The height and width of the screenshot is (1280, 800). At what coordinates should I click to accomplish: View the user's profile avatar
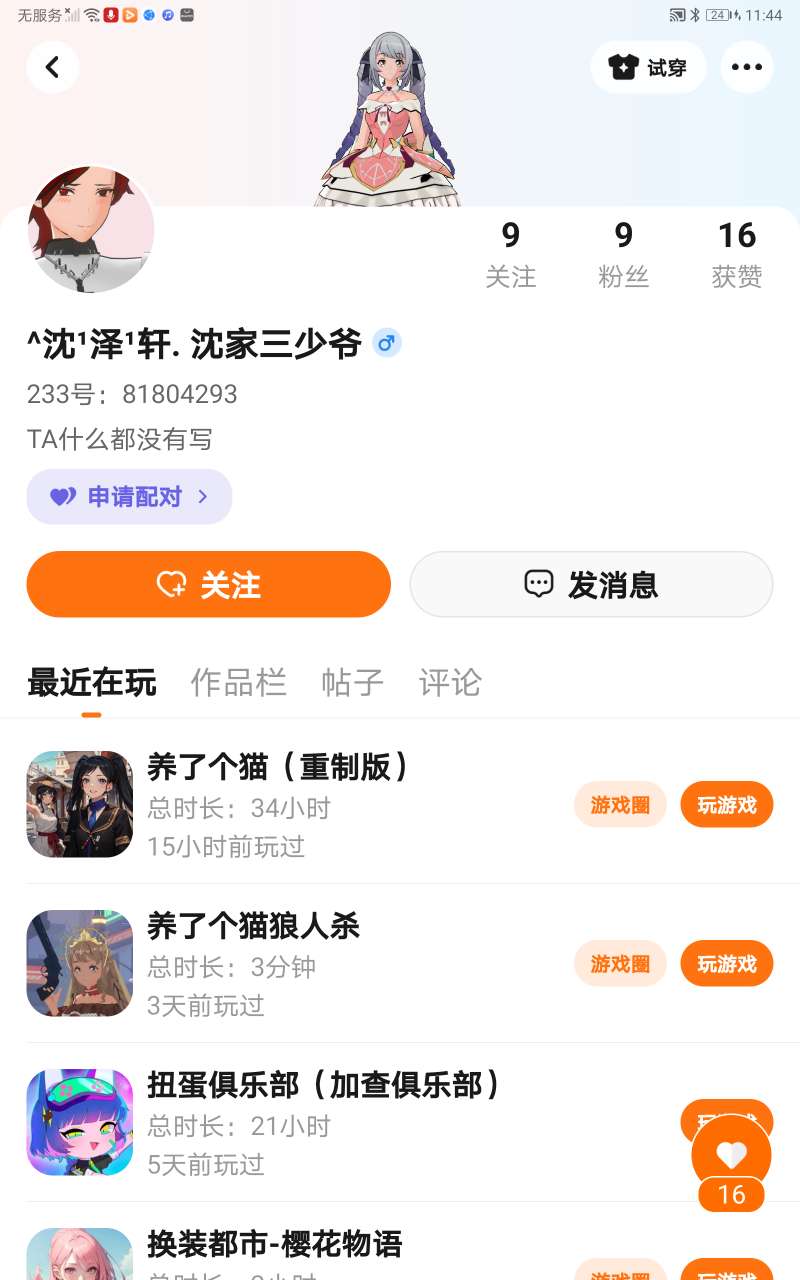pos(91,230)
